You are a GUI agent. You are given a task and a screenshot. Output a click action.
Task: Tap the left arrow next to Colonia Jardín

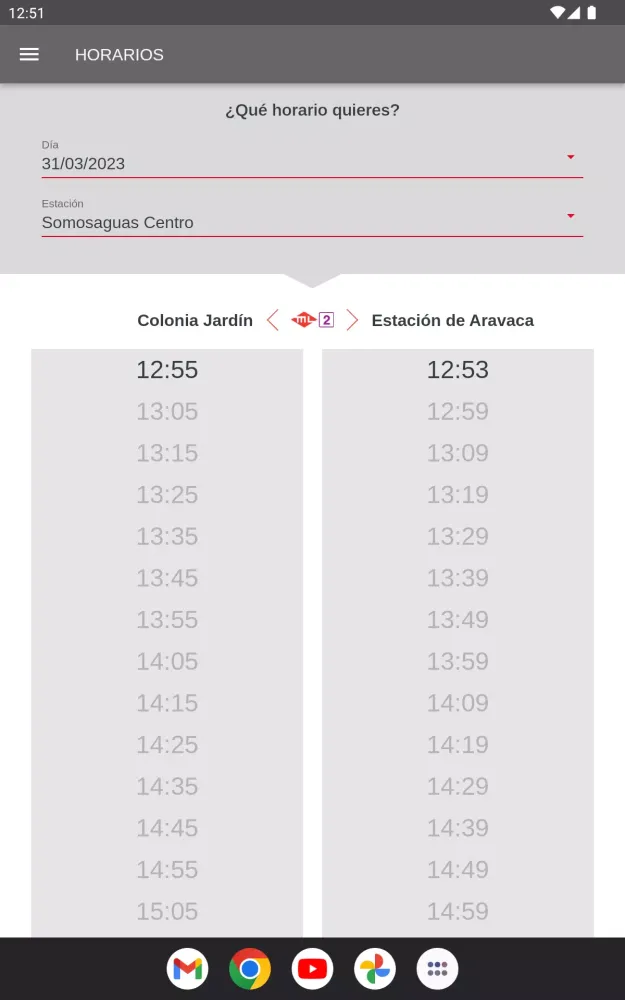click(273, 320)
